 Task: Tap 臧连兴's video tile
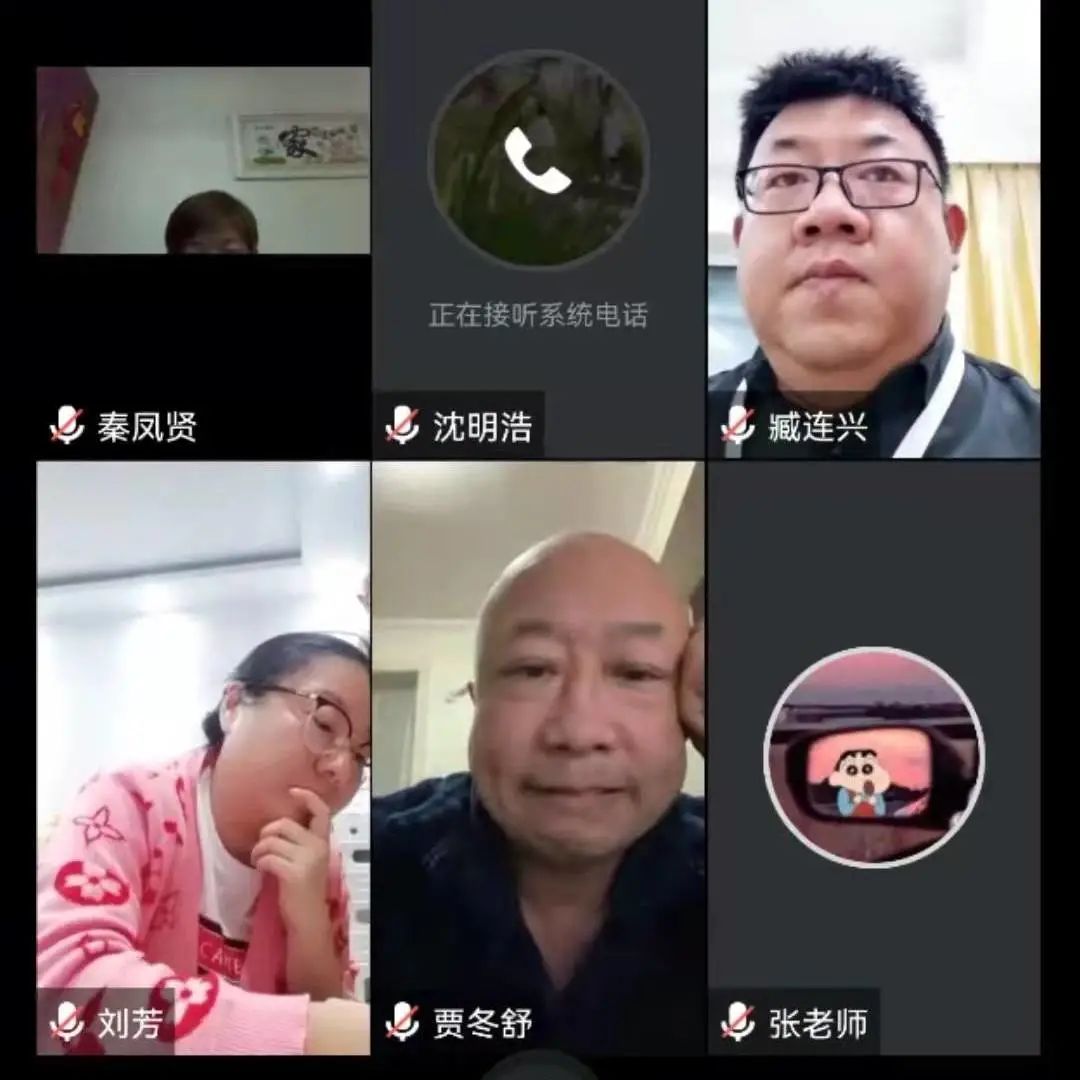873,230
